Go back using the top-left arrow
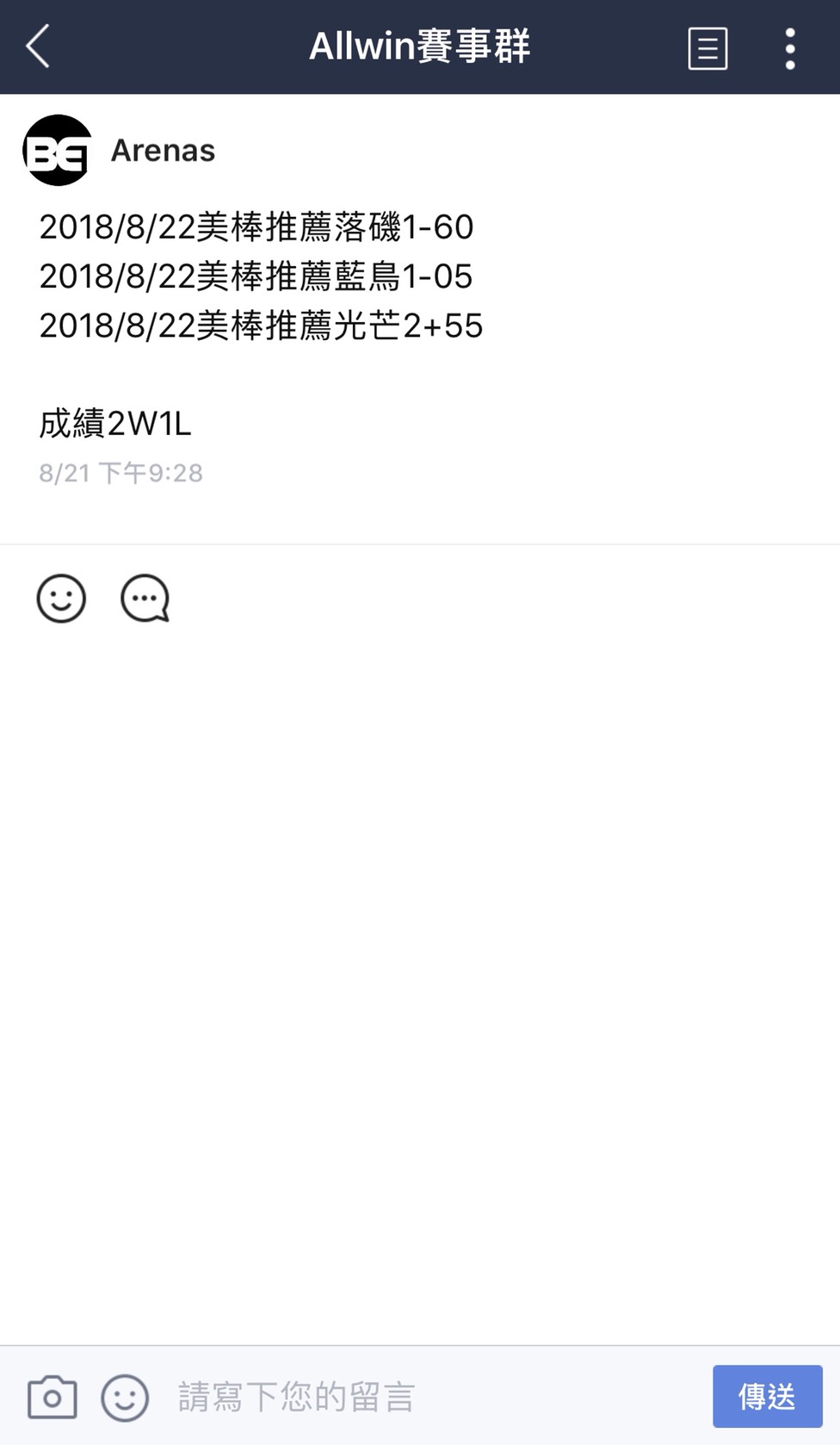Viewport: 840px width, 1445px height. [x=39, y=47]
